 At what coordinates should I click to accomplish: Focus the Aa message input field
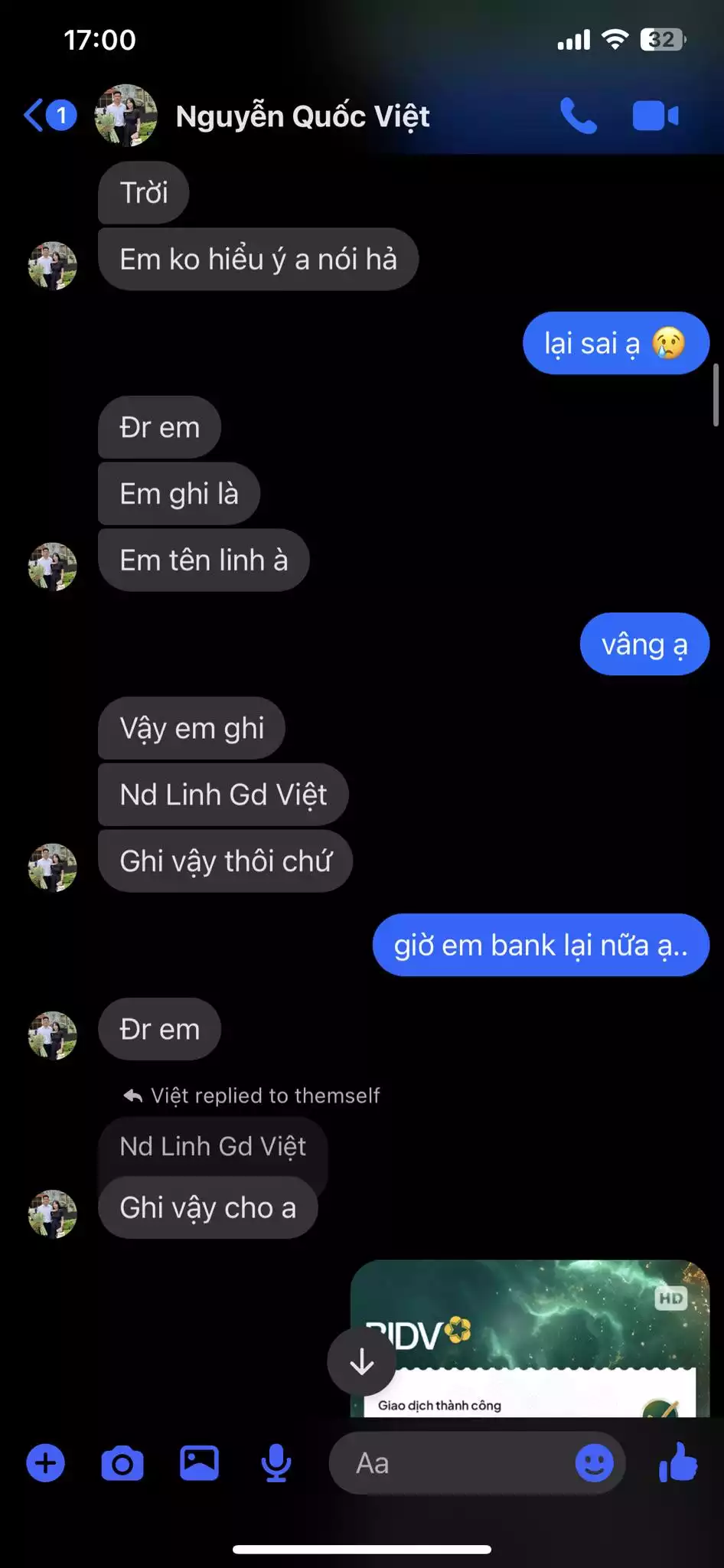point(452,1463)
